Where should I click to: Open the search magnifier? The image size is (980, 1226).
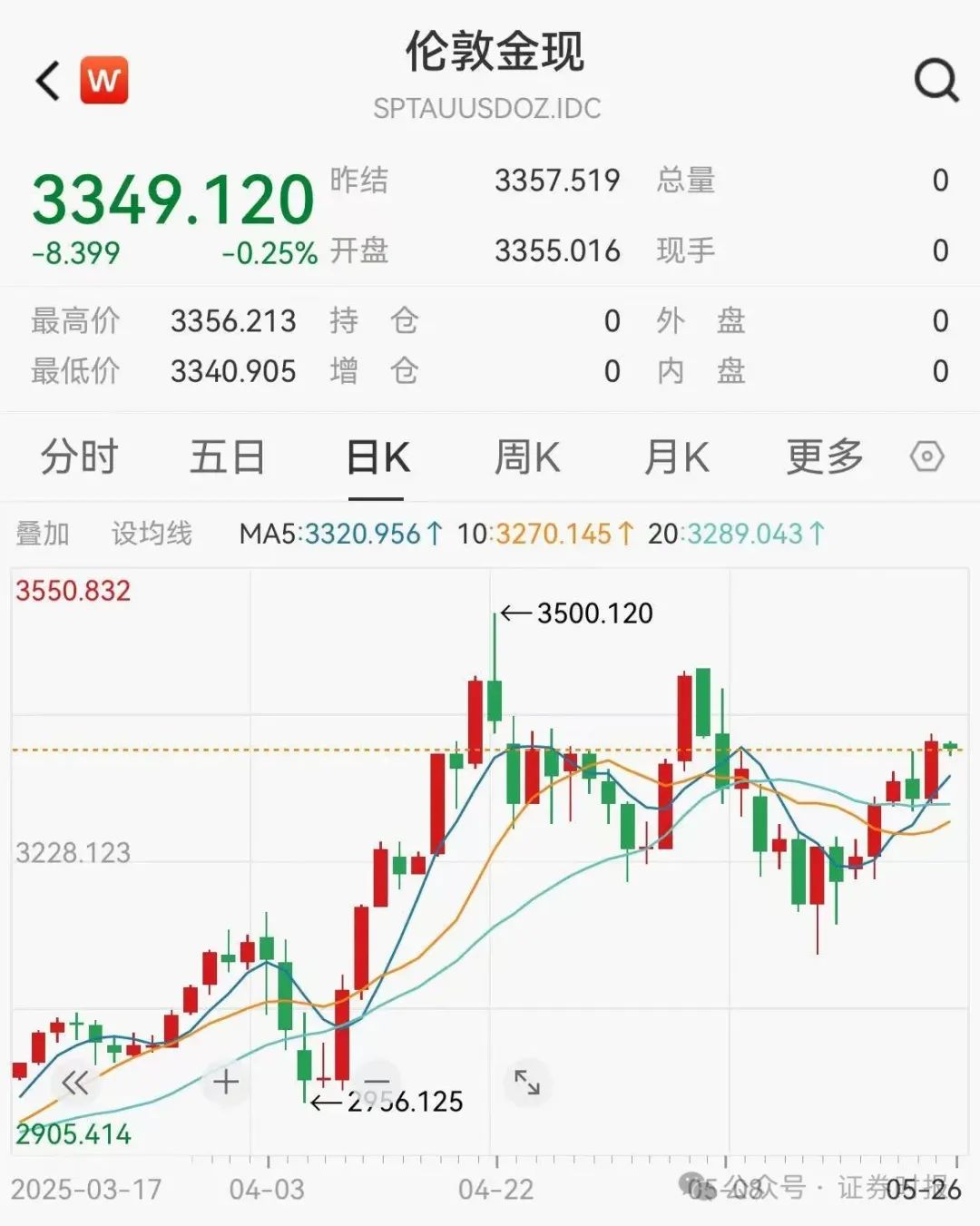coord(936,82)
